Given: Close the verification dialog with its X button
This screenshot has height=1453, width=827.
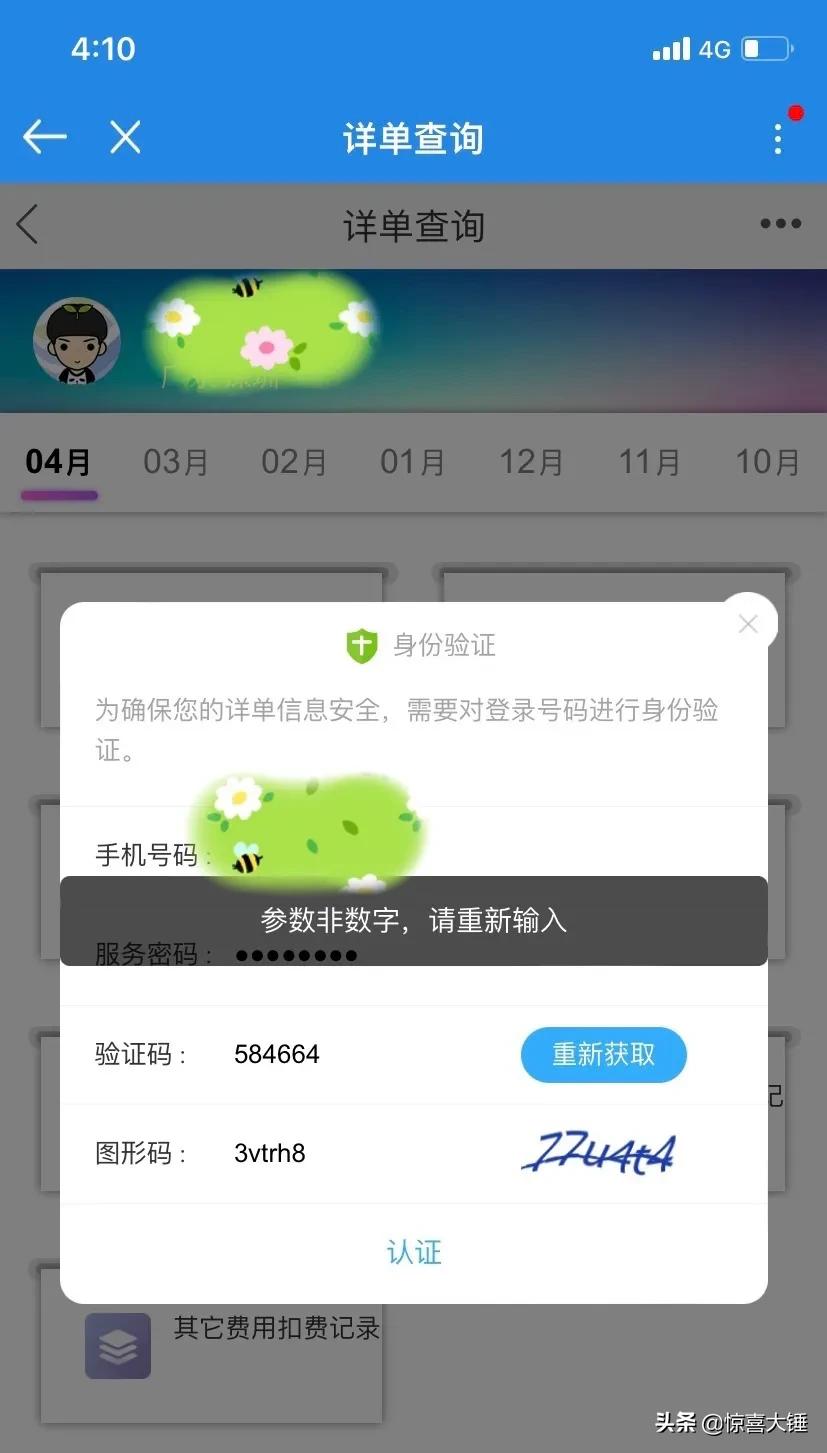Looking at the screenshot, I should (747, 623).
